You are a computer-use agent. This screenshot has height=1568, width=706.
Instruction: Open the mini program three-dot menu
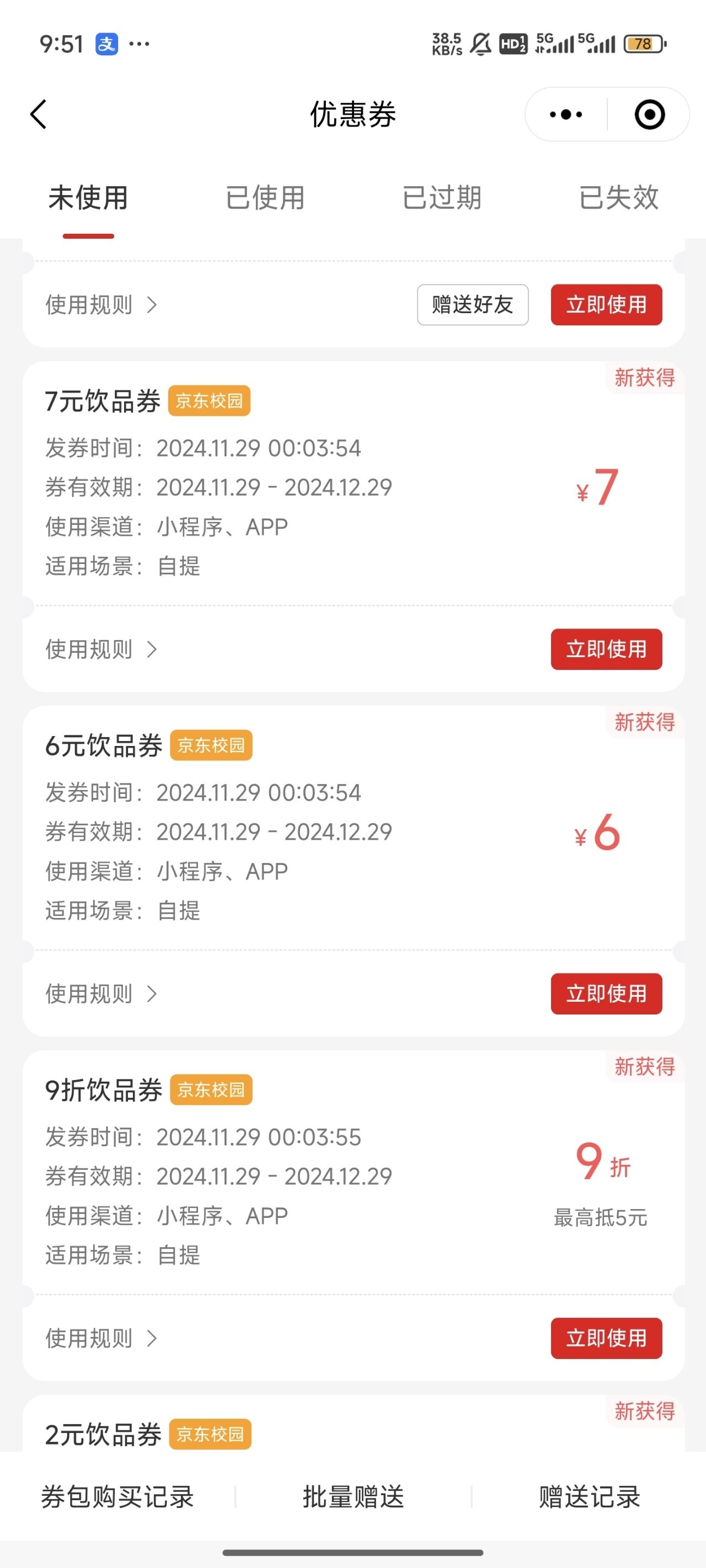(x=565, y=115)
